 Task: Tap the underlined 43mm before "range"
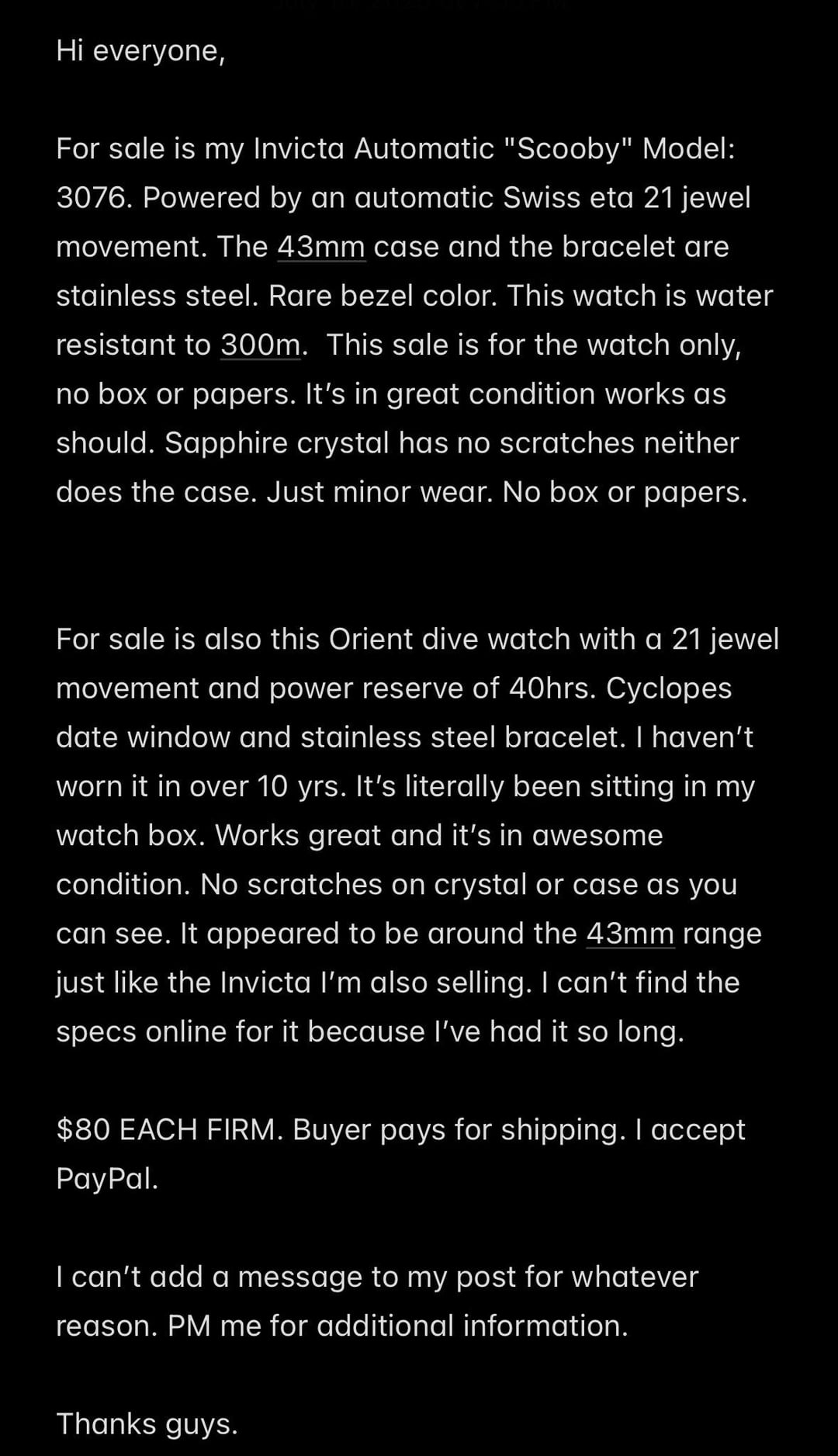[x=630, y=934]
